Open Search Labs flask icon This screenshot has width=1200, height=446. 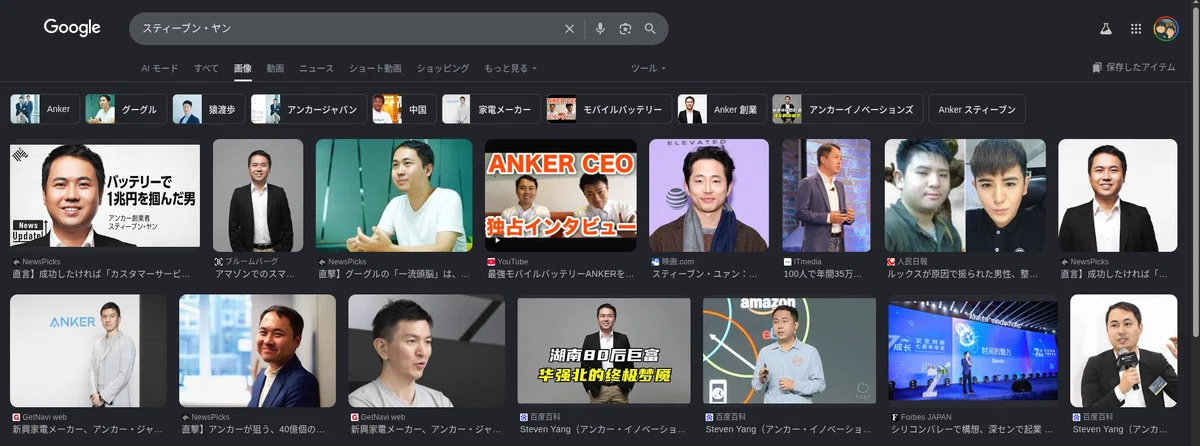[1106, 29]
